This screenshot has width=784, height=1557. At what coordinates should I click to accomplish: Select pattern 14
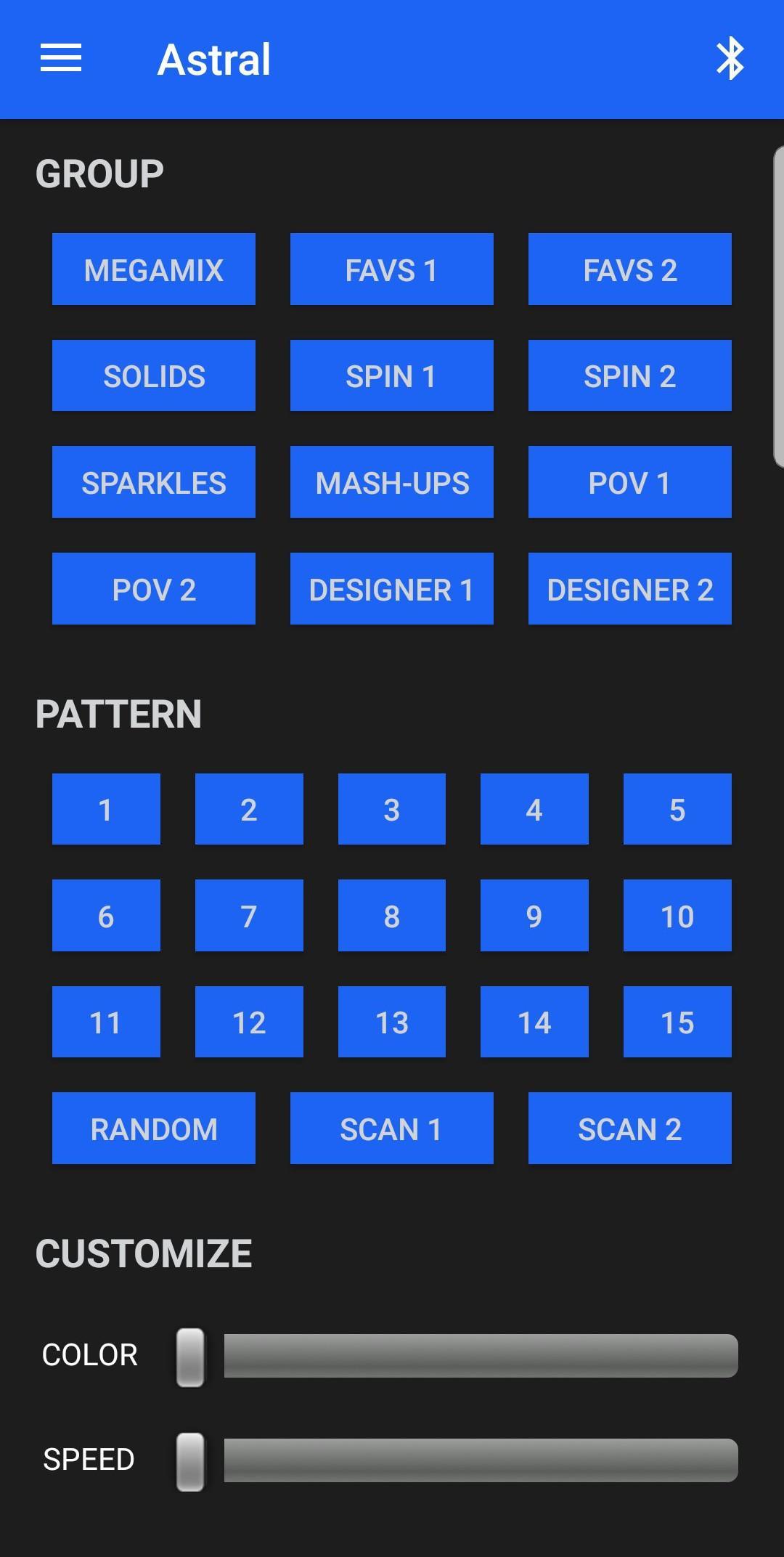pos(534,1022)
